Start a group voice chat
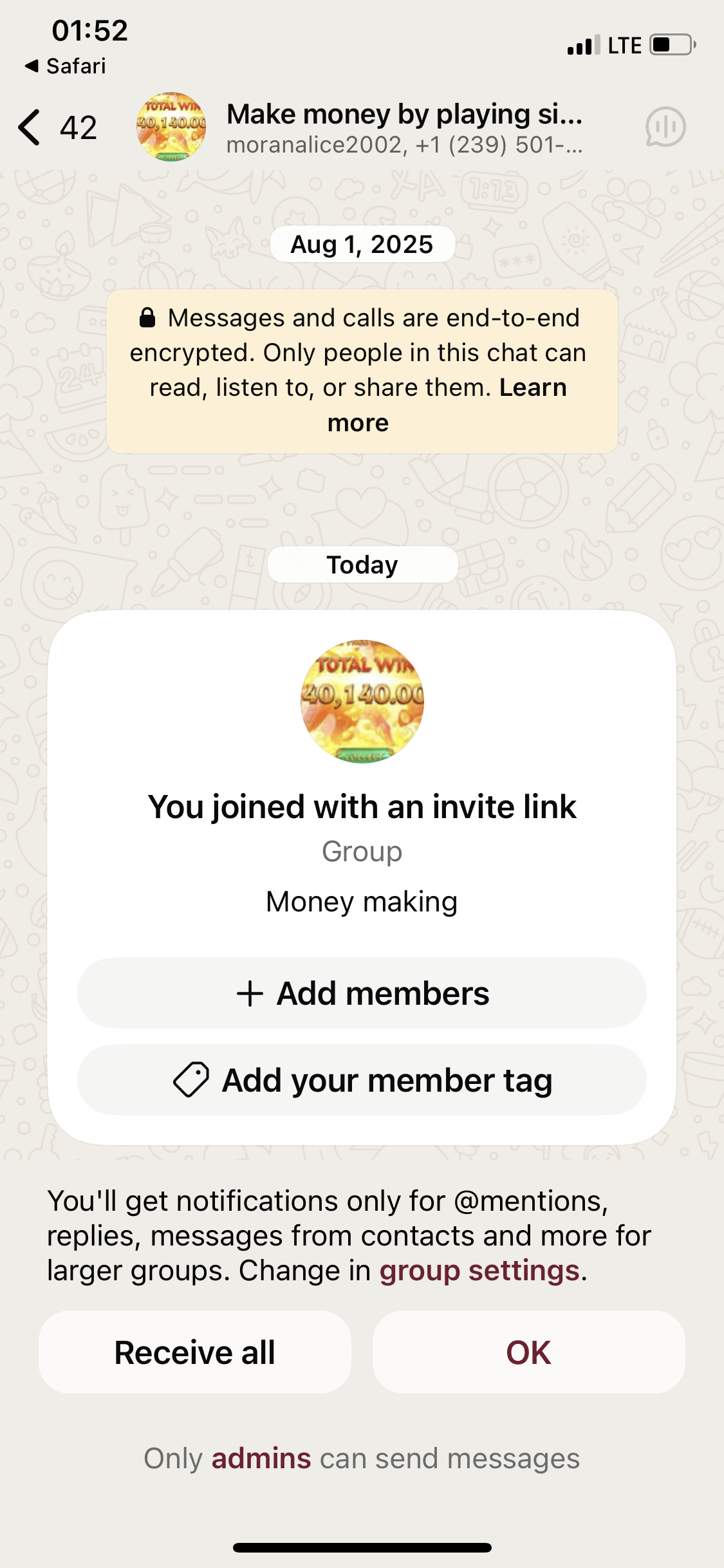Screen dimensions: 724x1568 tap(665, 127)
